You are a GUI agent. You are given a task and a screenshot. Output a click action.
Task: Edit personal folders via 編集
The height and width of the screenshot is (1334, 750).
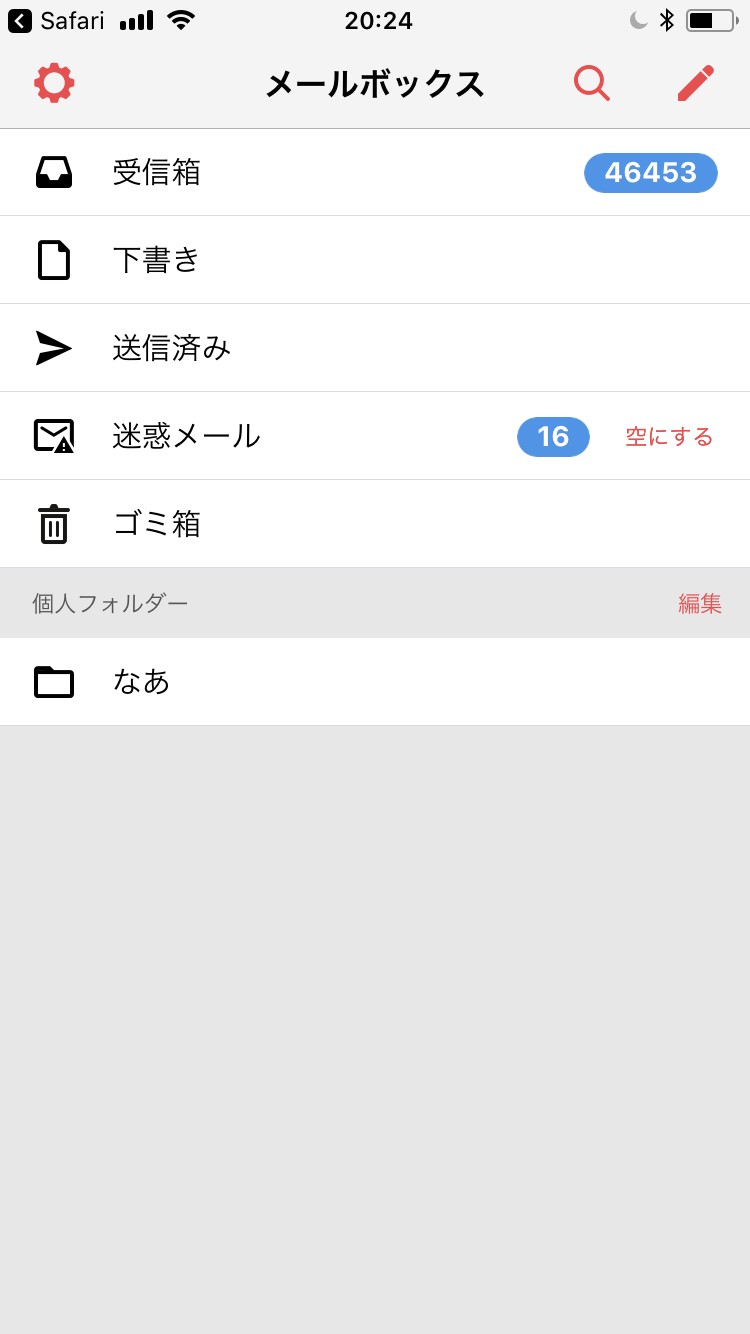tap(699, 604)
